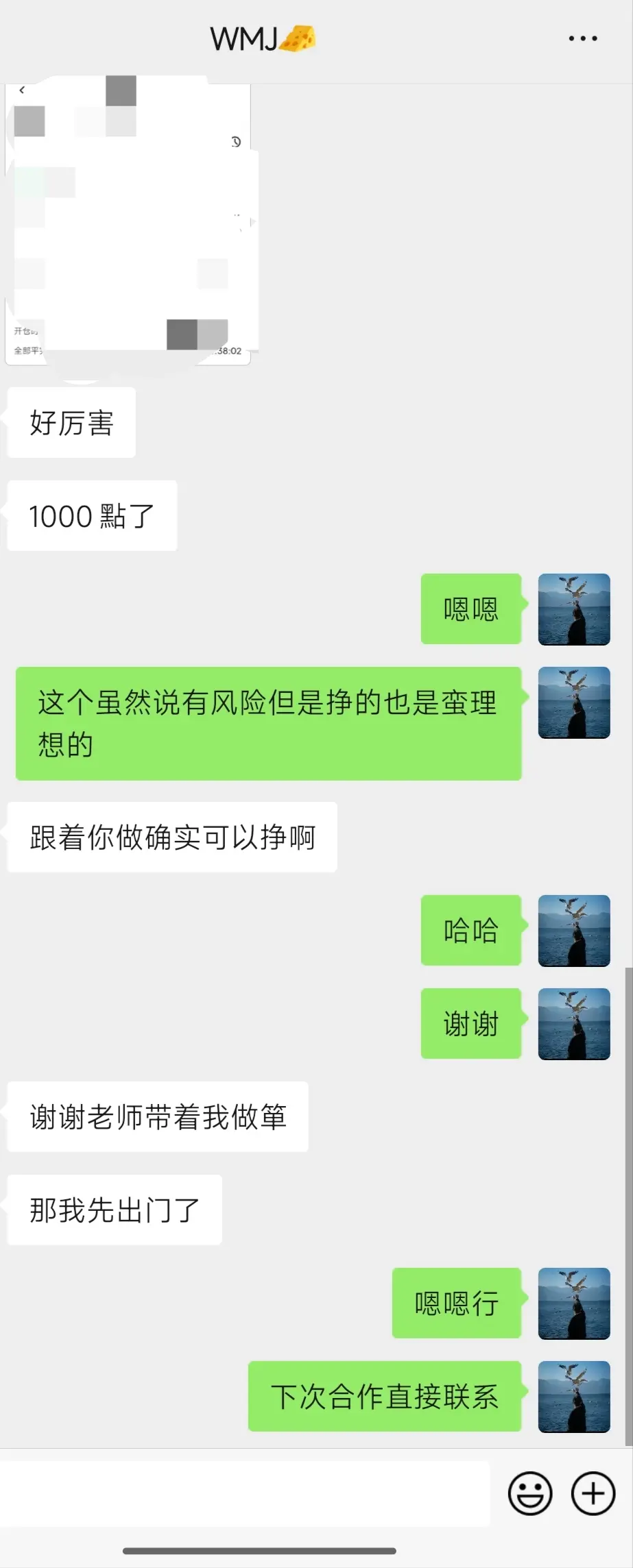The image size is (633, 1568).
Task: Tap the avatar next to the 哈哈 message
Action: (574, 931)
